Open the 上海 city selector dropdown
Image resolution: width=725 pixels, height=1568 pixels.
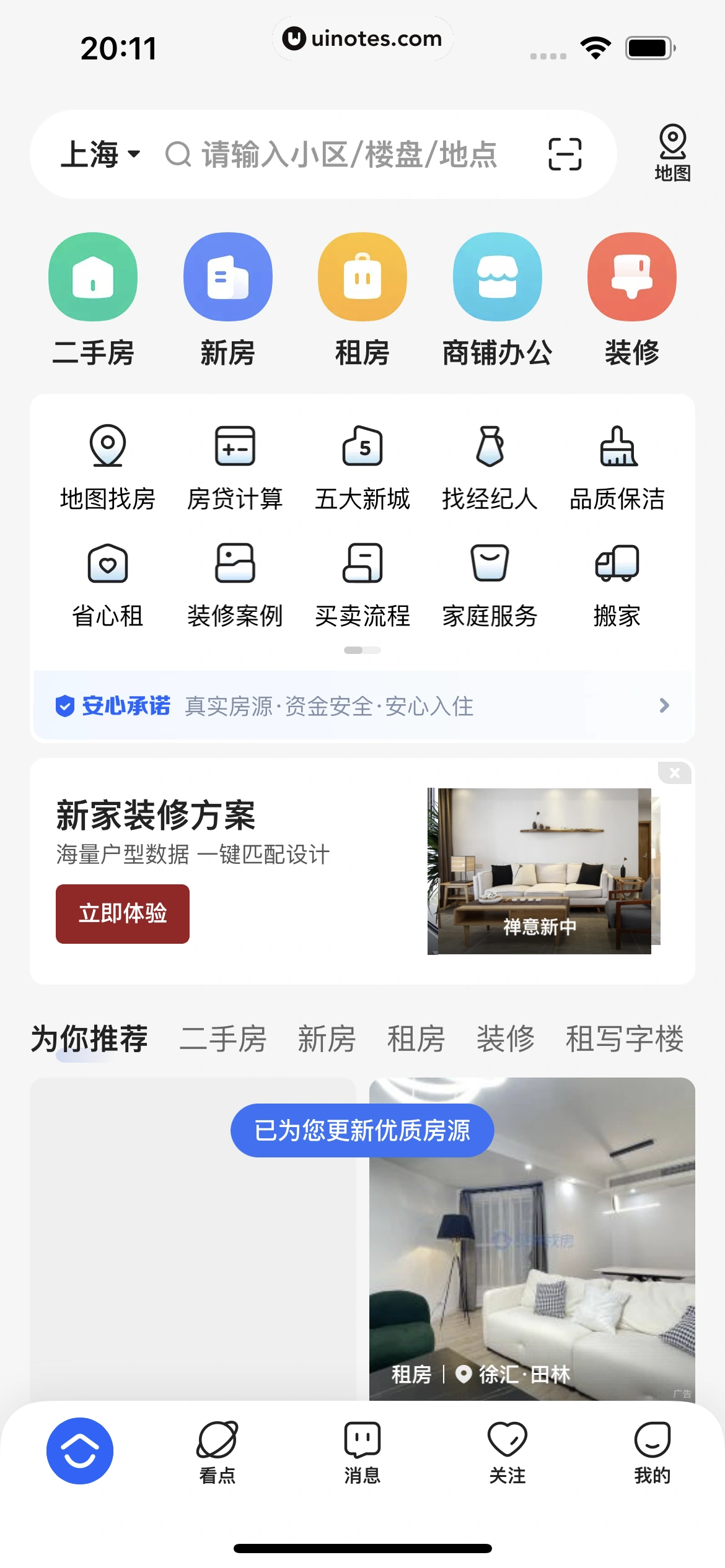pyautogui.click(x=100, y=154)
